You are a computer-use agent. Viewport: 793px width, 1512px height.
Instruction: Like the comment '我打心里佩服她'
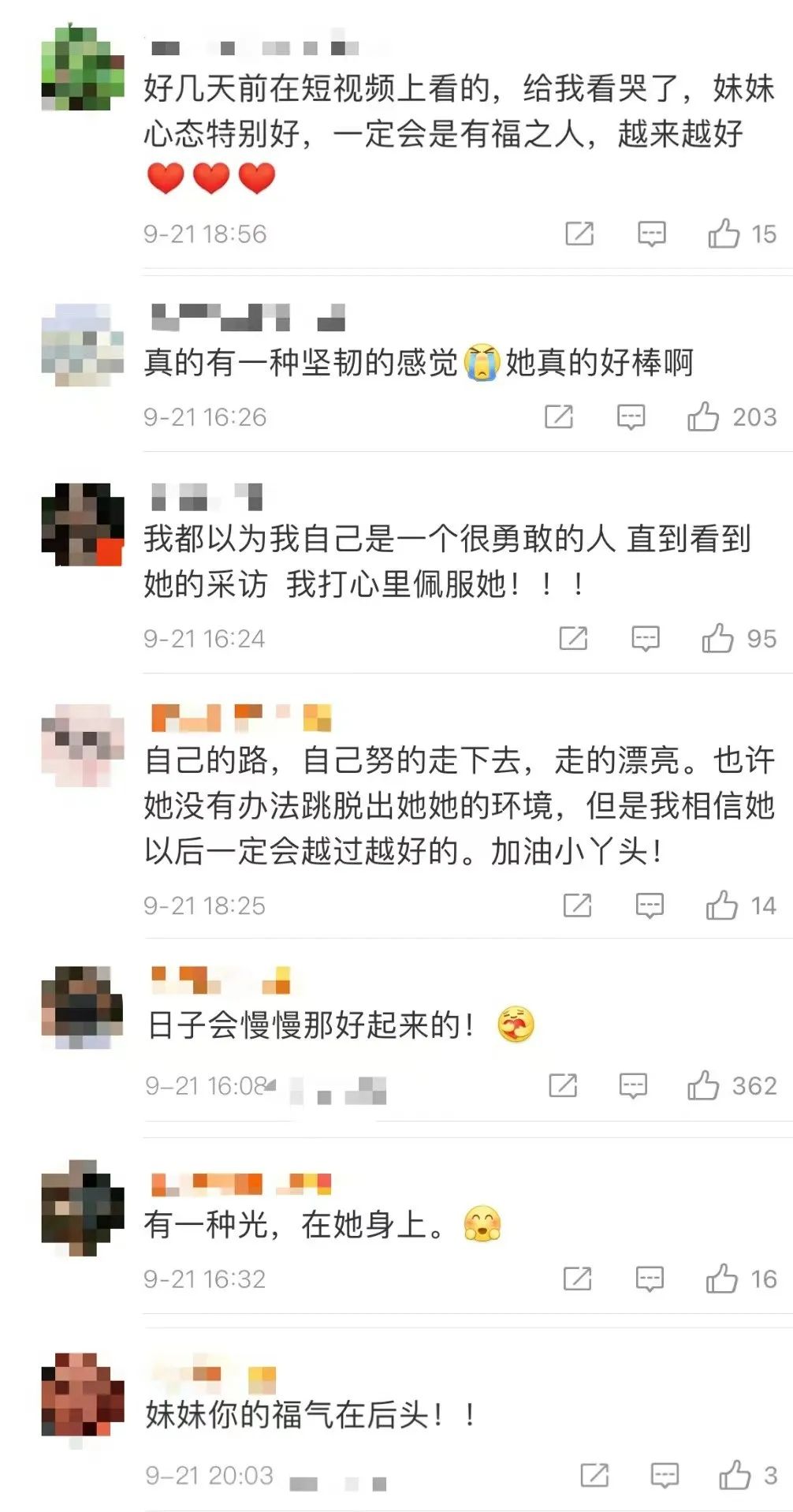[x=717, y=638]
